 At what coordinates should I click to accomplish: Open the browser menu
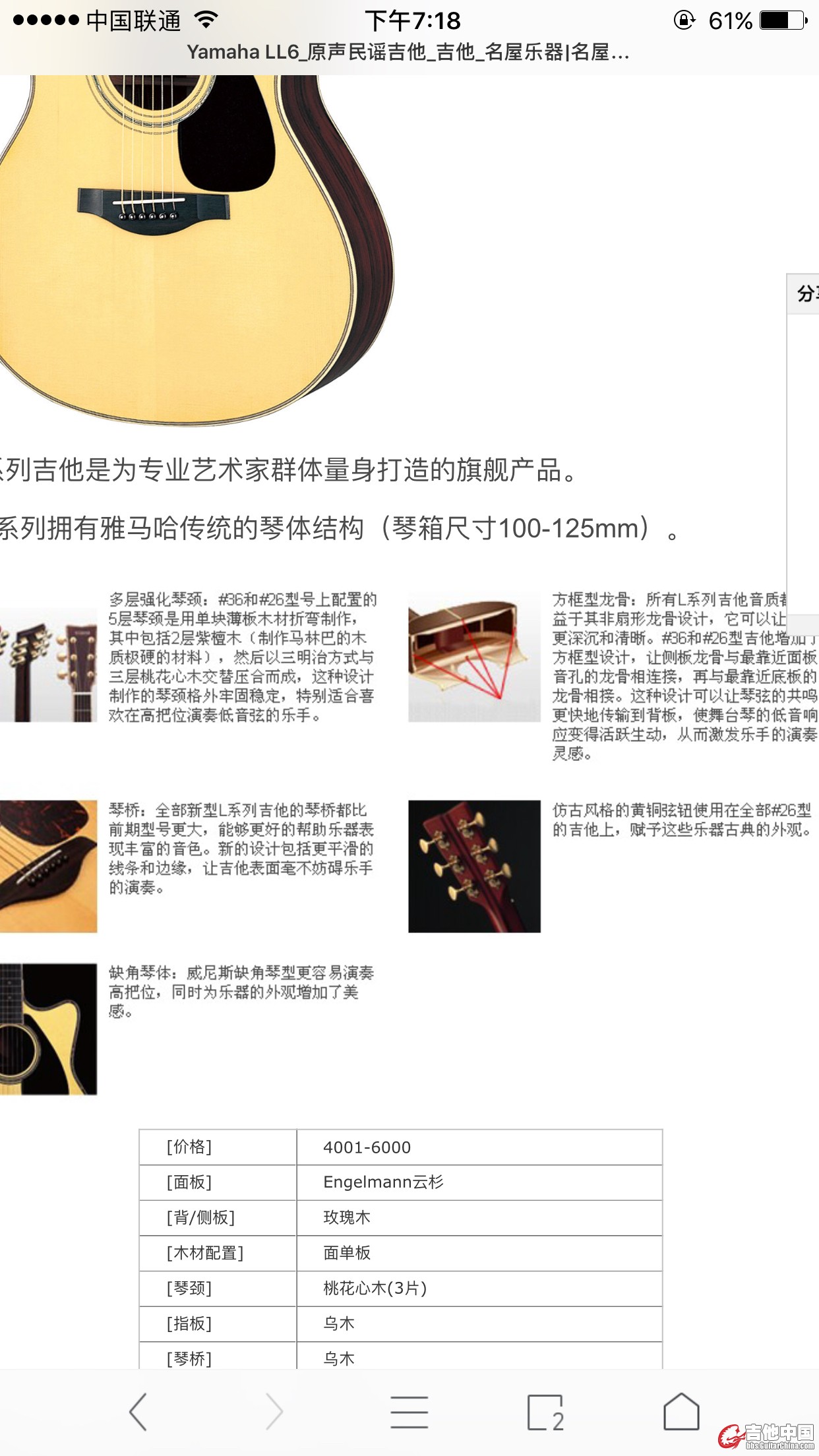click(x=409, y=1412)
